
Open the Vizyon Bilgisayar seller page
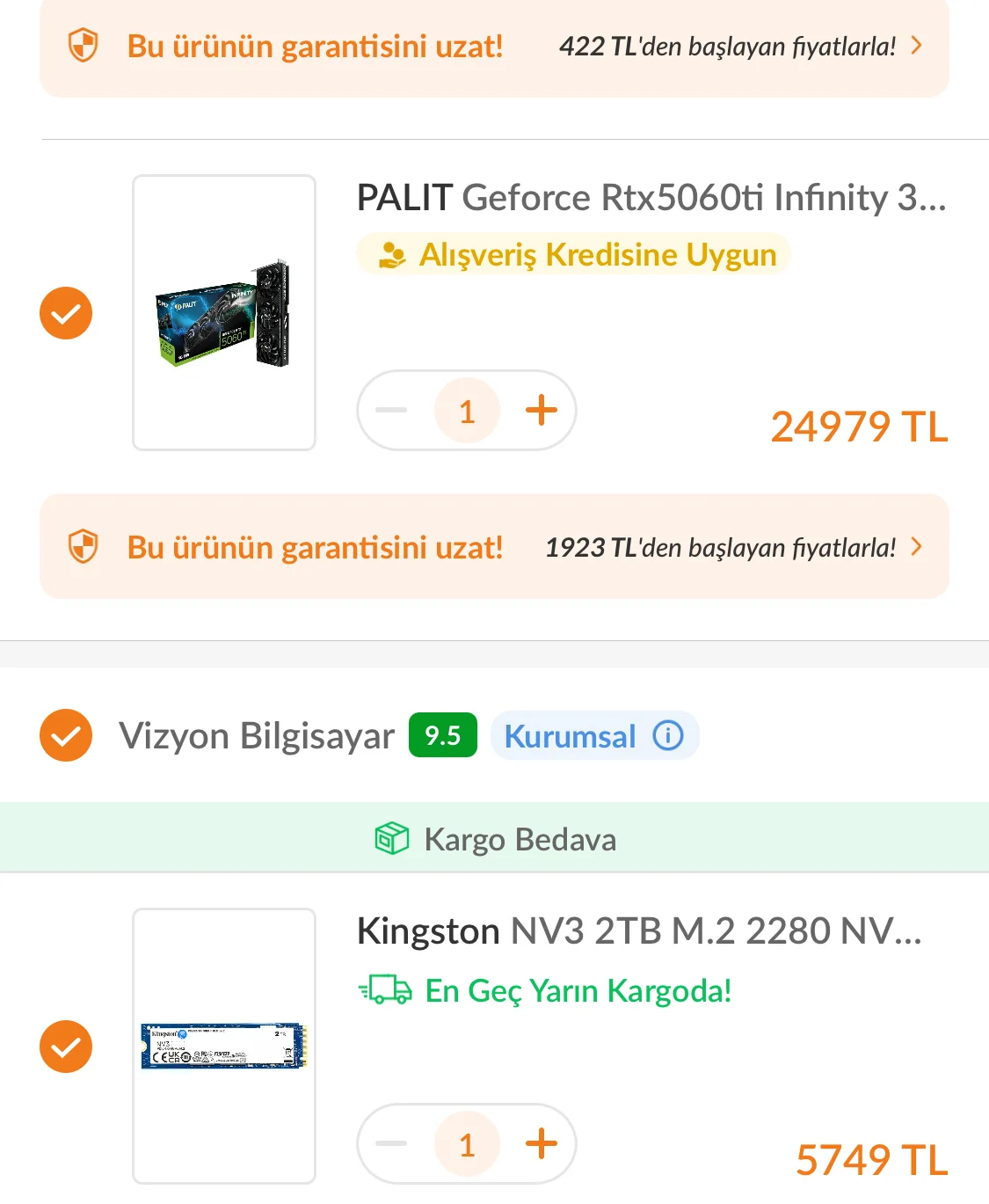257,736
